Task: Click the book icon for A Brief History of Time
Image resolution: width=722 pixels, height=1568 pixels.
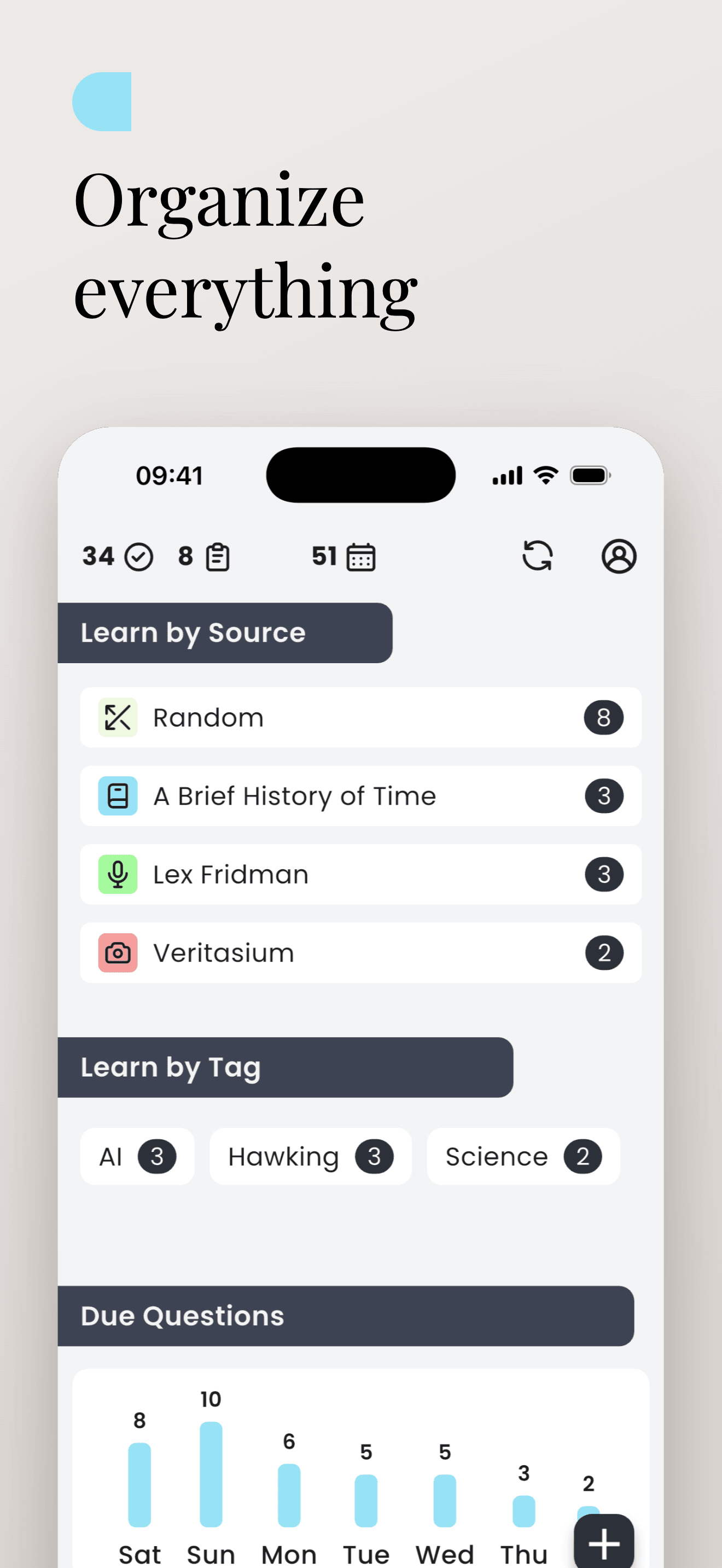Action: (117, 795)
